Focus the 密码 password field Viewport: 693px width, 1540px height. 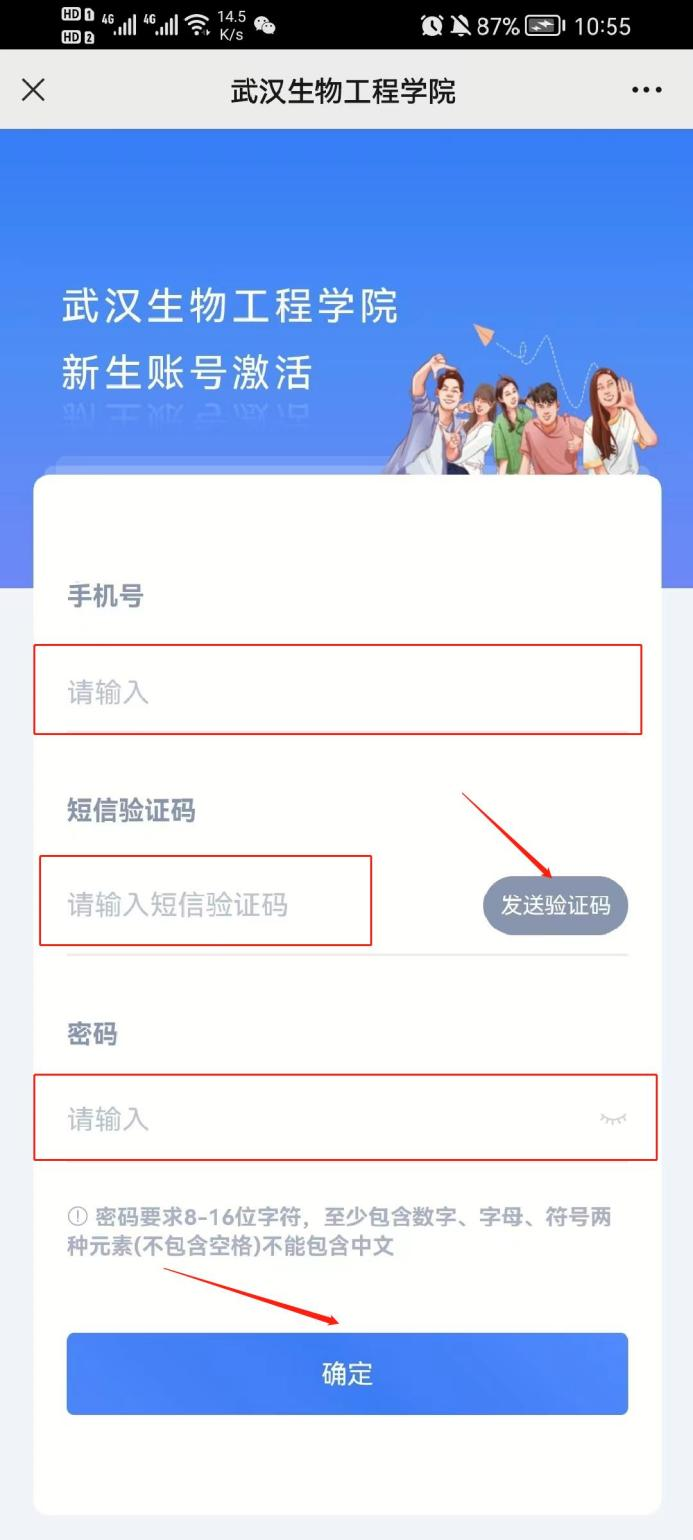(320, 1118)
